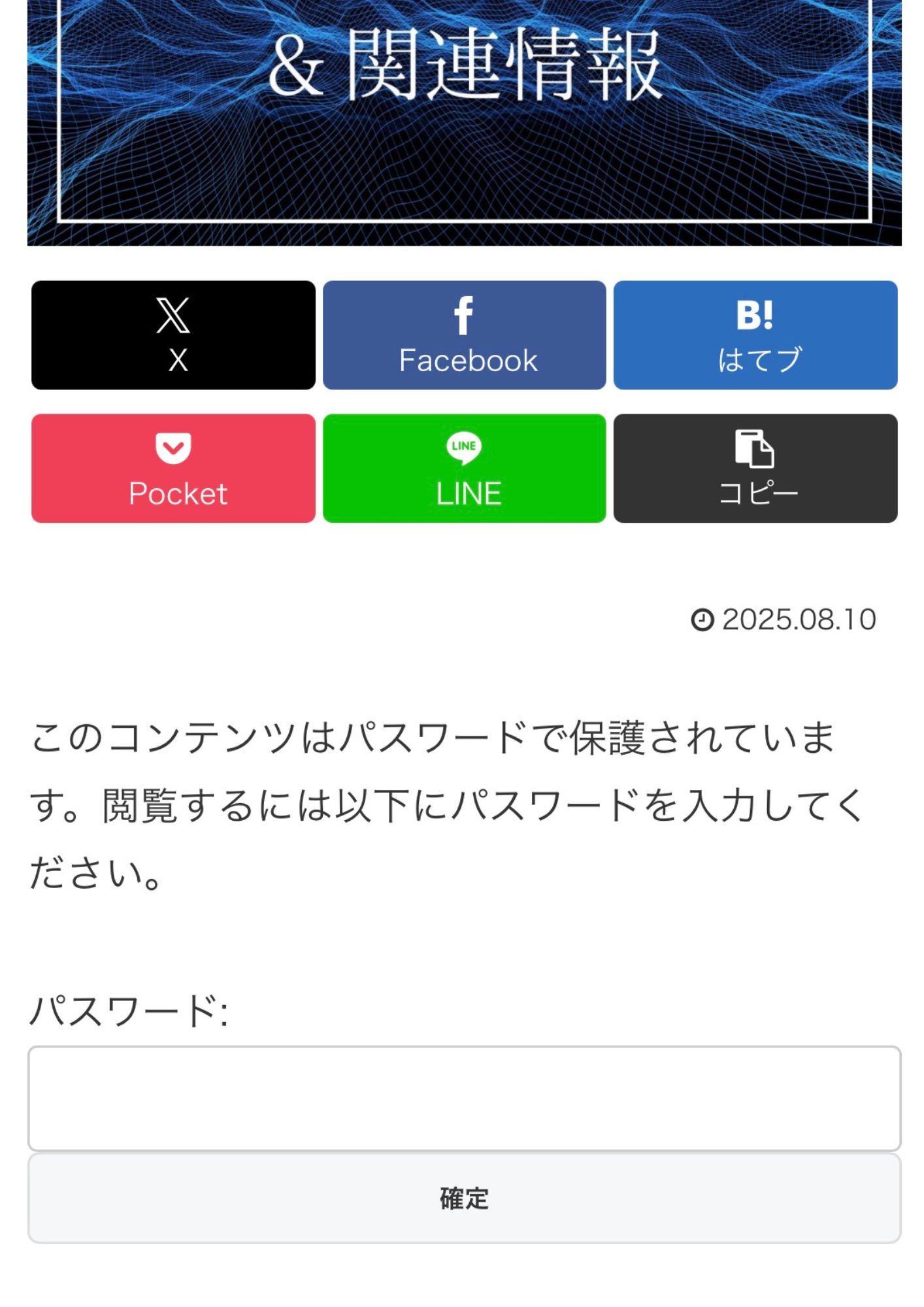Screen dimensions: 924x1307
Task: Share this post on X
Action: coord(173,335)
